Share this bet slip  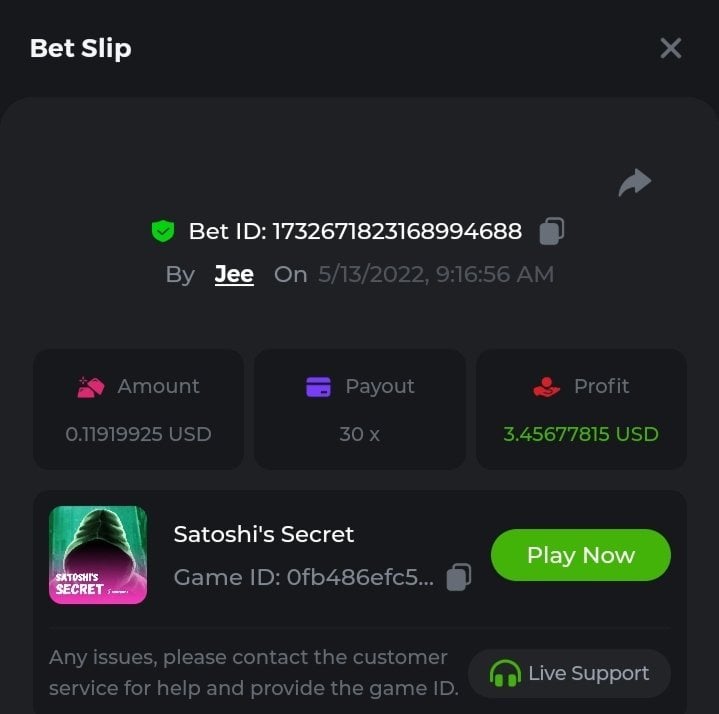pyautogui.click(x=634, y=182)
